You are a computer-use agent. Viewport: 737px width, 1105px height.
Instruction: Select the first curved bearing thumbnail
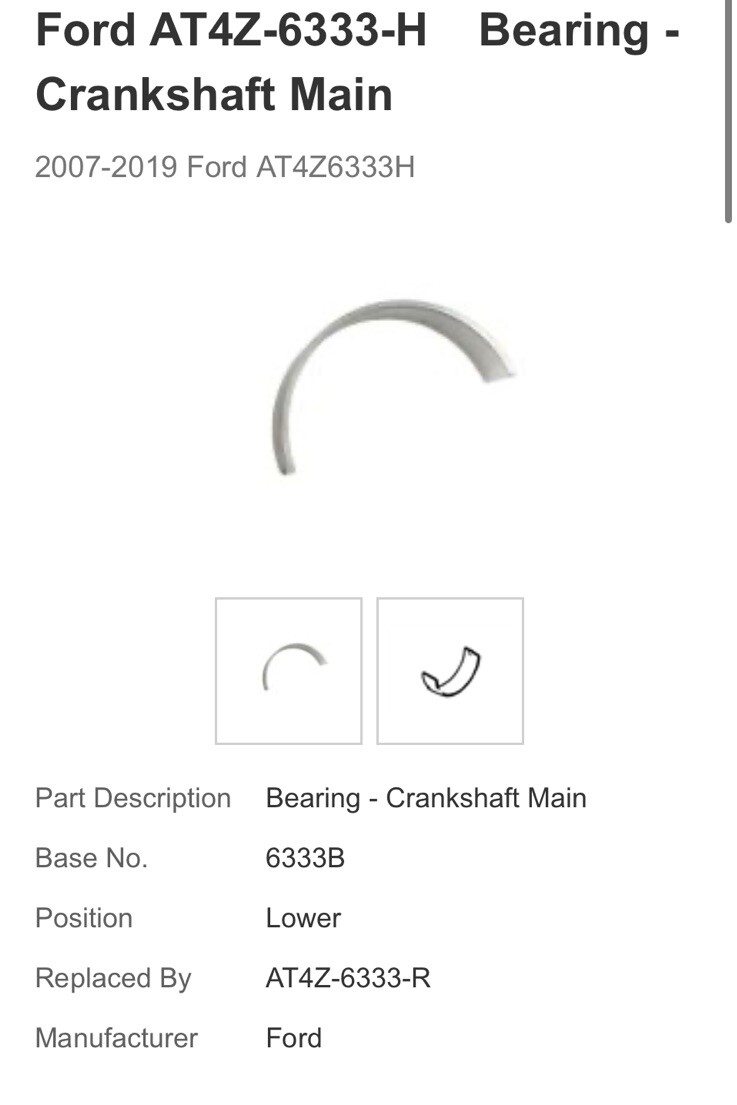tap(288, 671)
